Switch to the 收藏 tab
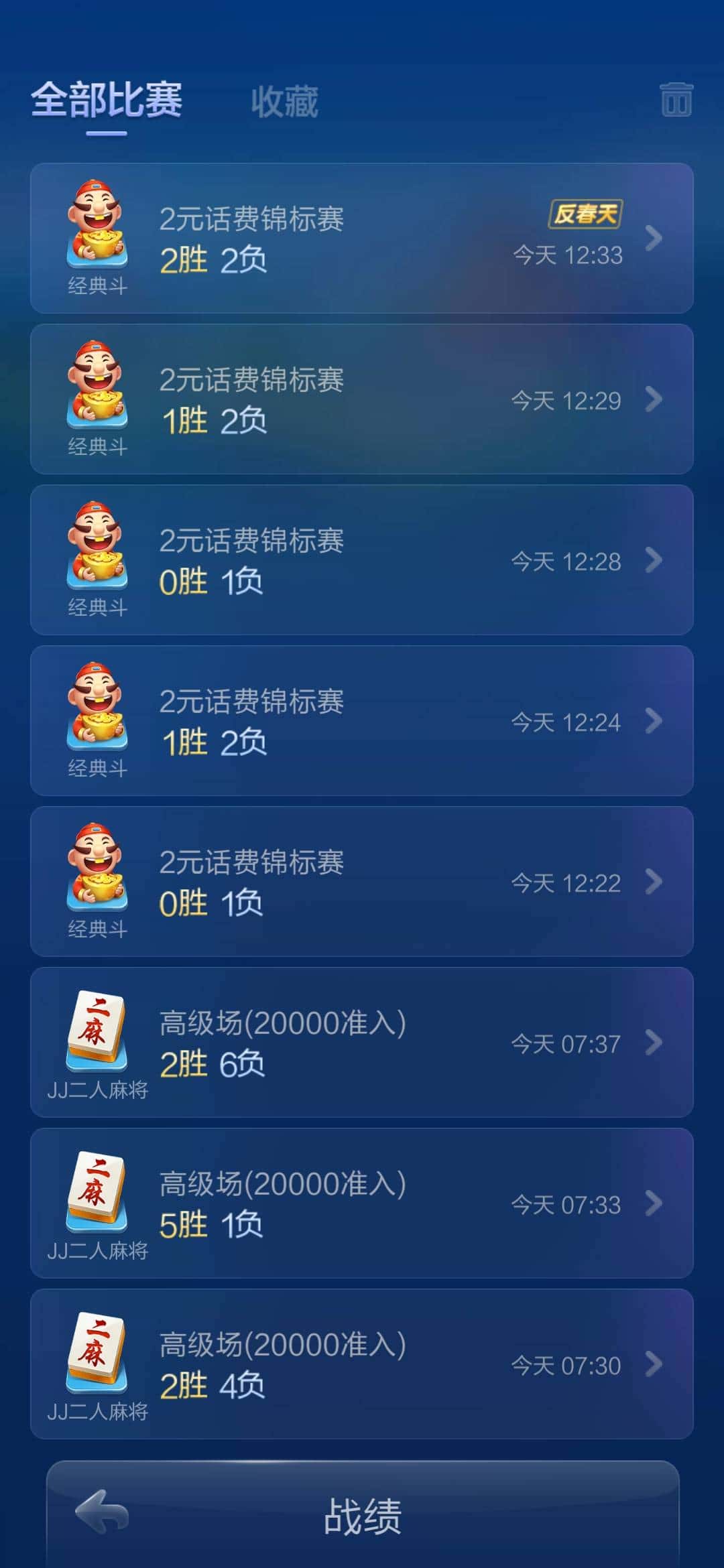Image resolution: width=724 pixels, height=1568 pixels. click(x=284, y=102)
